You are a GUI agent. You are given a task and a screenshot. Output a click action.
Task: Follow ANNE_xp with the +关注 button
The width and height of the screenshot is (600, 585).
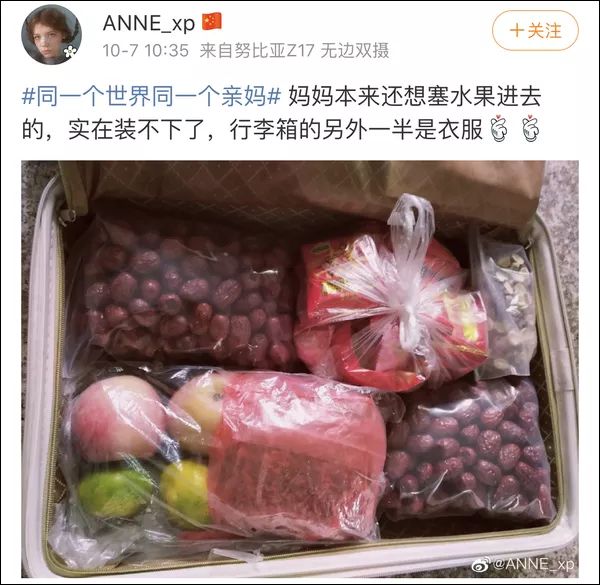pos(535,31)
